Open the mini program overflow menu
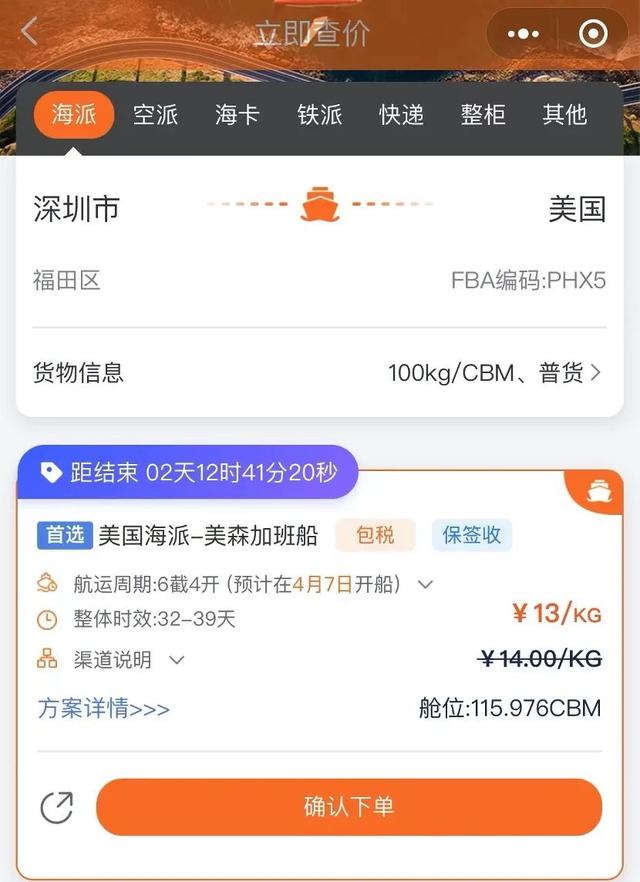This screenshot has width=640, height=882. point(523,34)
